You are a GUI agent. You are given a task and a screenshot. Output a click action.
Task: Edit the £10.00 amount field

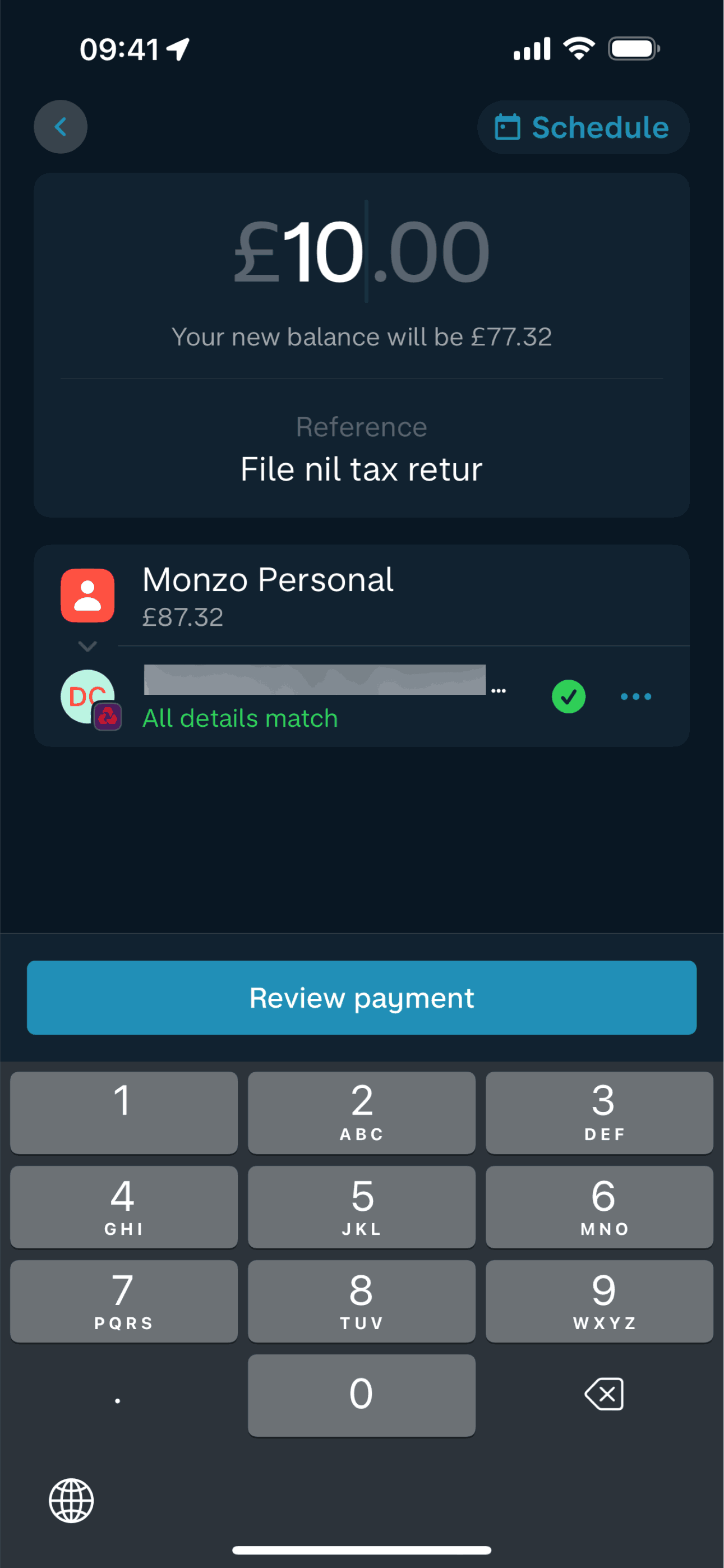(362, 252)
